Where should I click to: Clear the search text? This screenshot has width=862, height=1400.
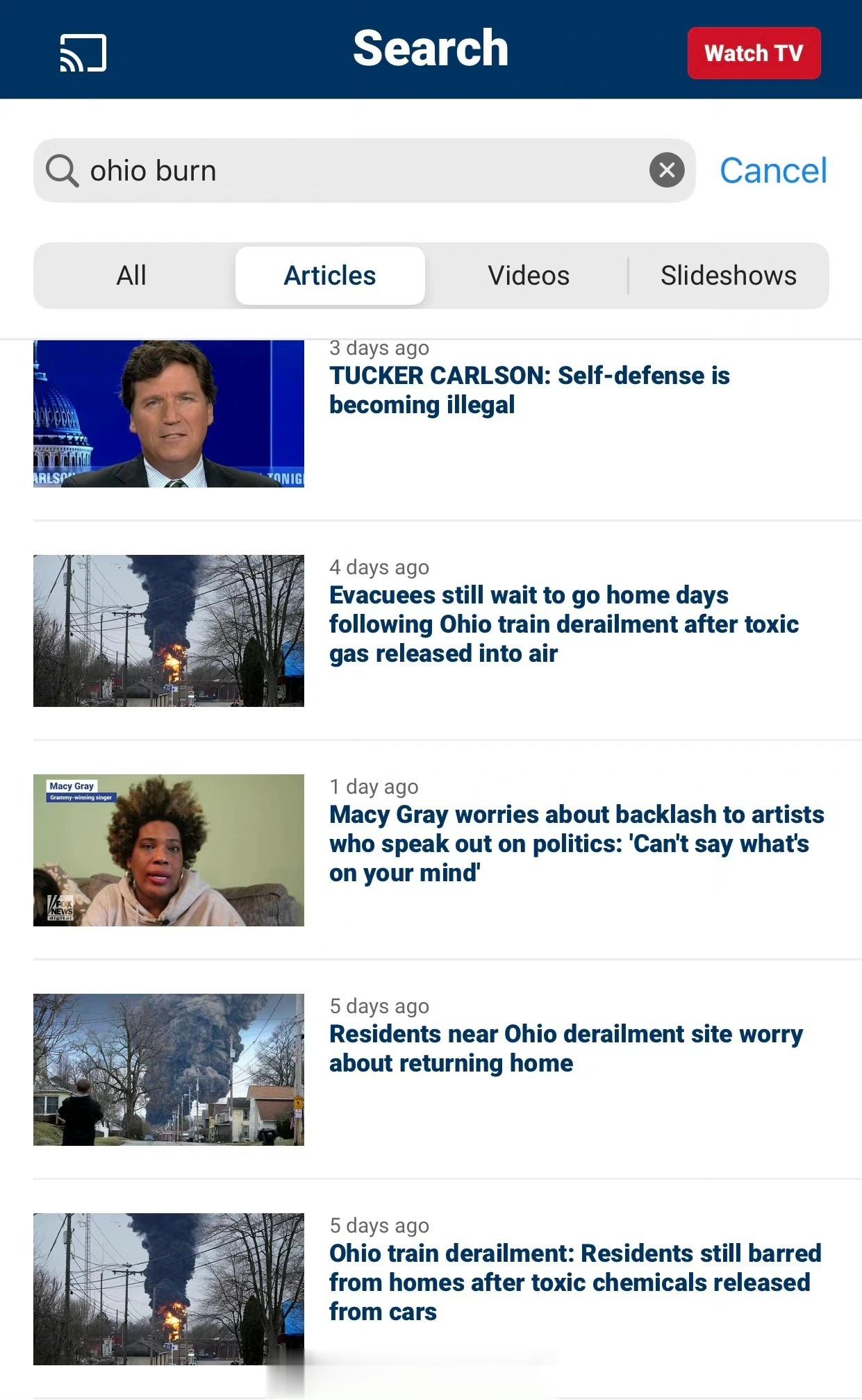click(667, 170)
